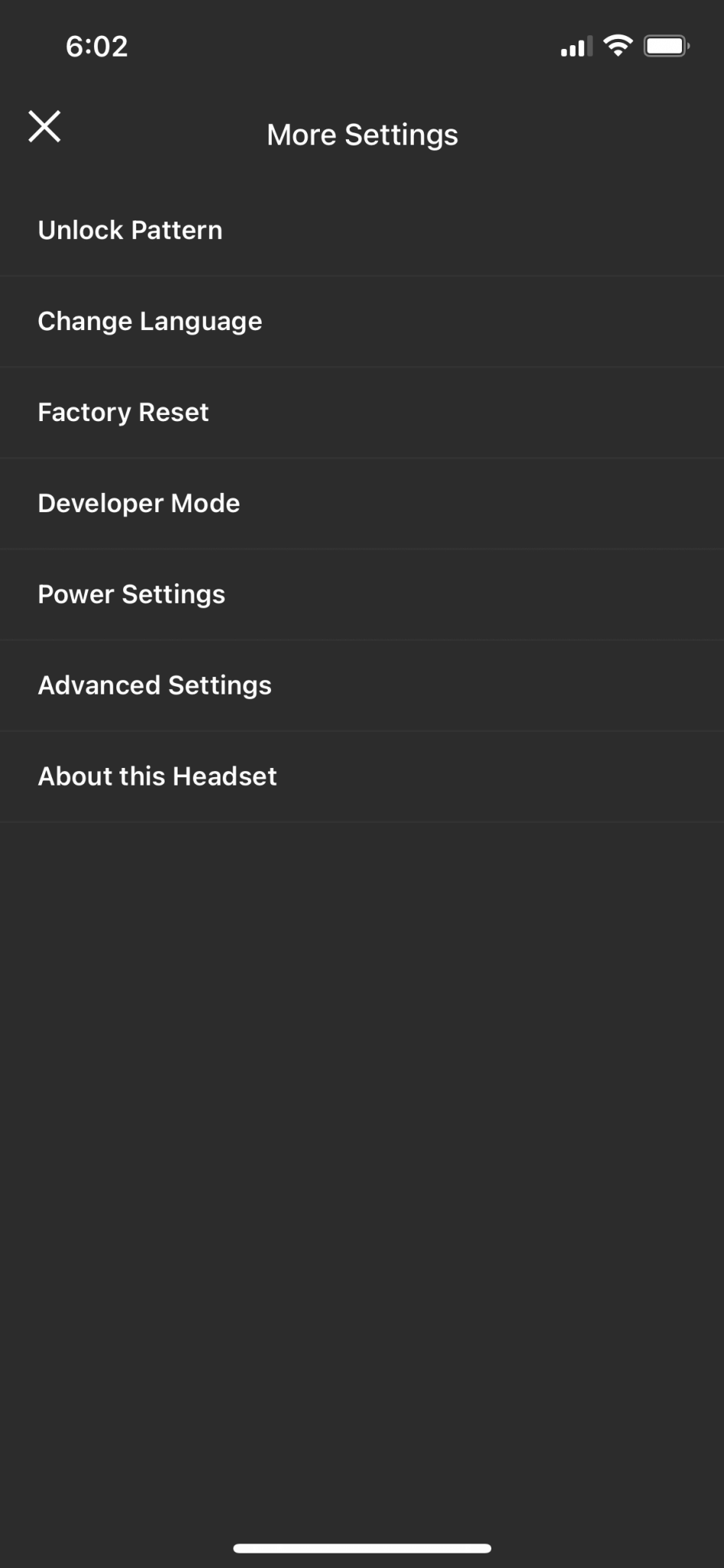724x1568 pixels.
Task: Open Factory Reset option
Action: point(122,411)
